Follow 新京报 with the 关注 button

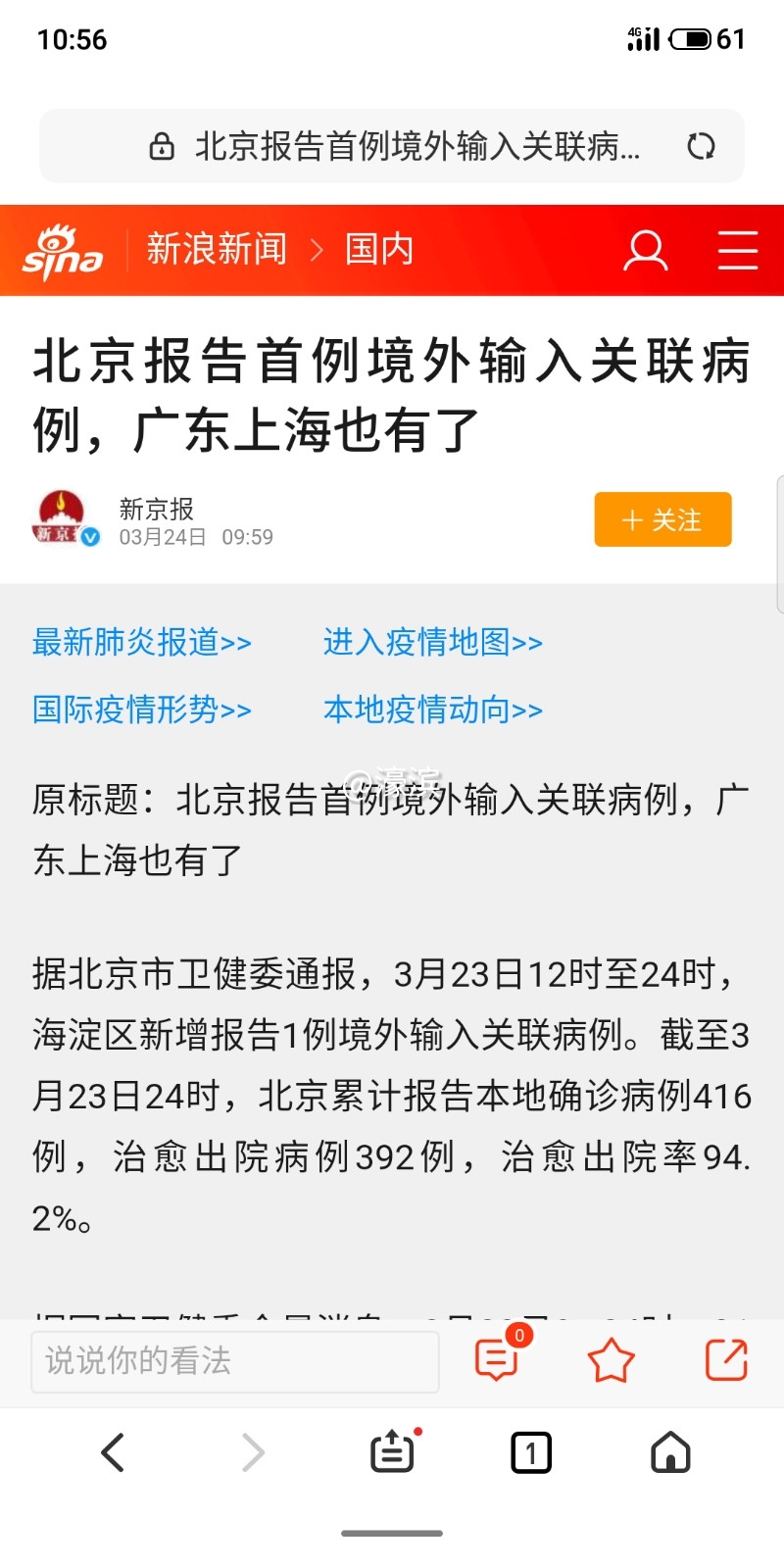[662, 519]
